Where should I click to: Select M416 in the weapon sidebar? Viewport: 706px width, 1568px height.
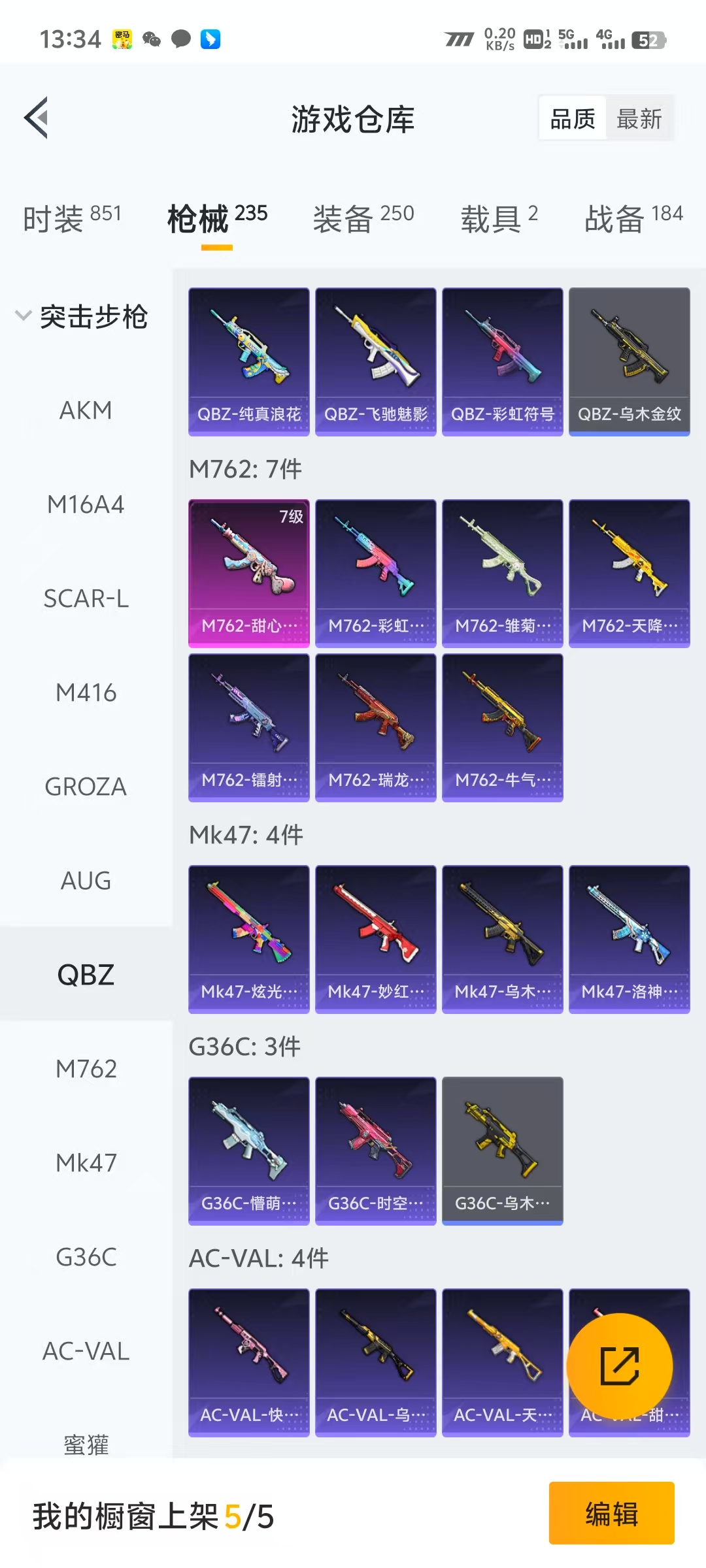coord(86,693)
